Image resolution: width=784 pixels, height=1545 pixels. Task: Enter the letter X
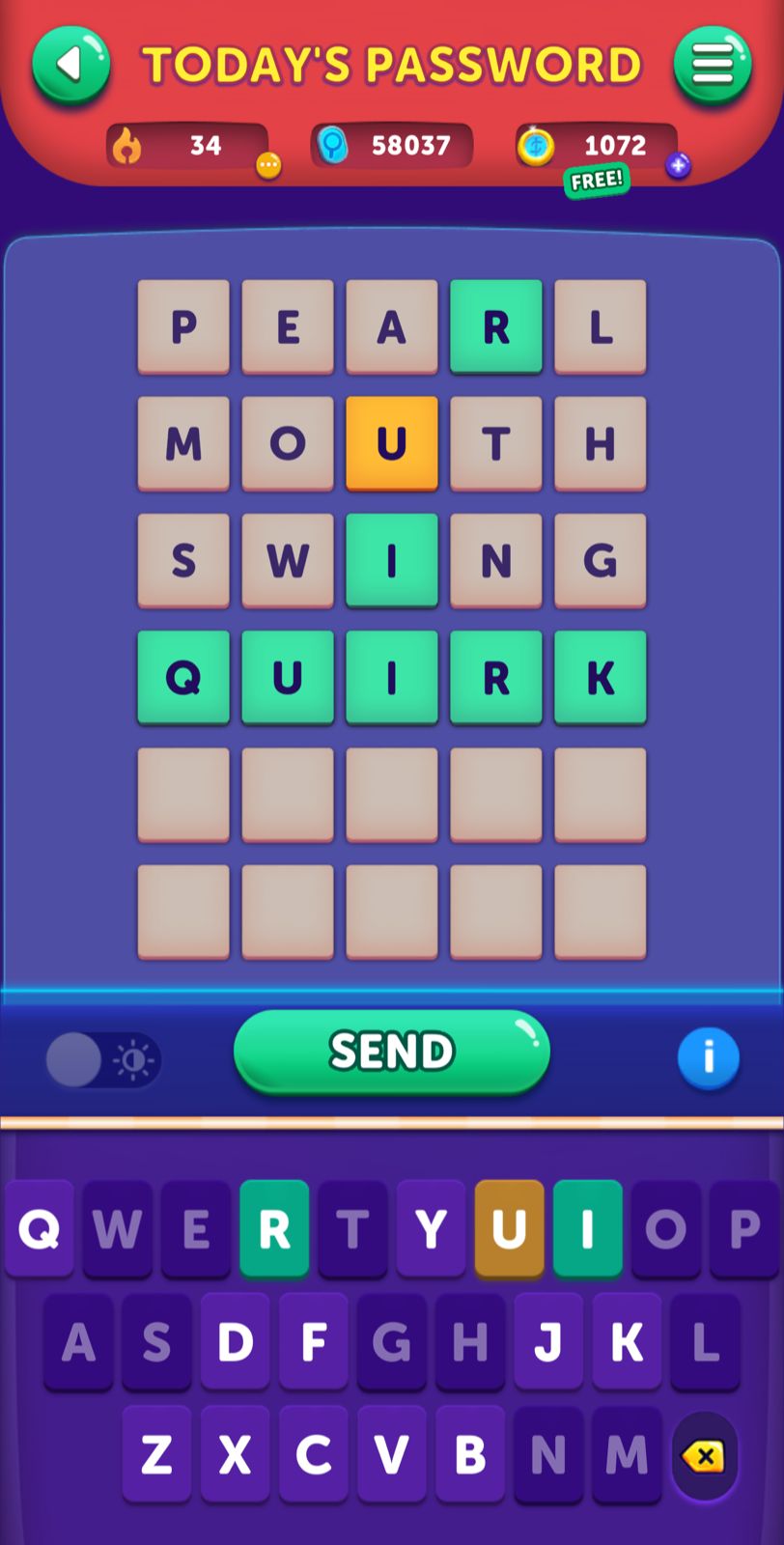click(235, 1454)
